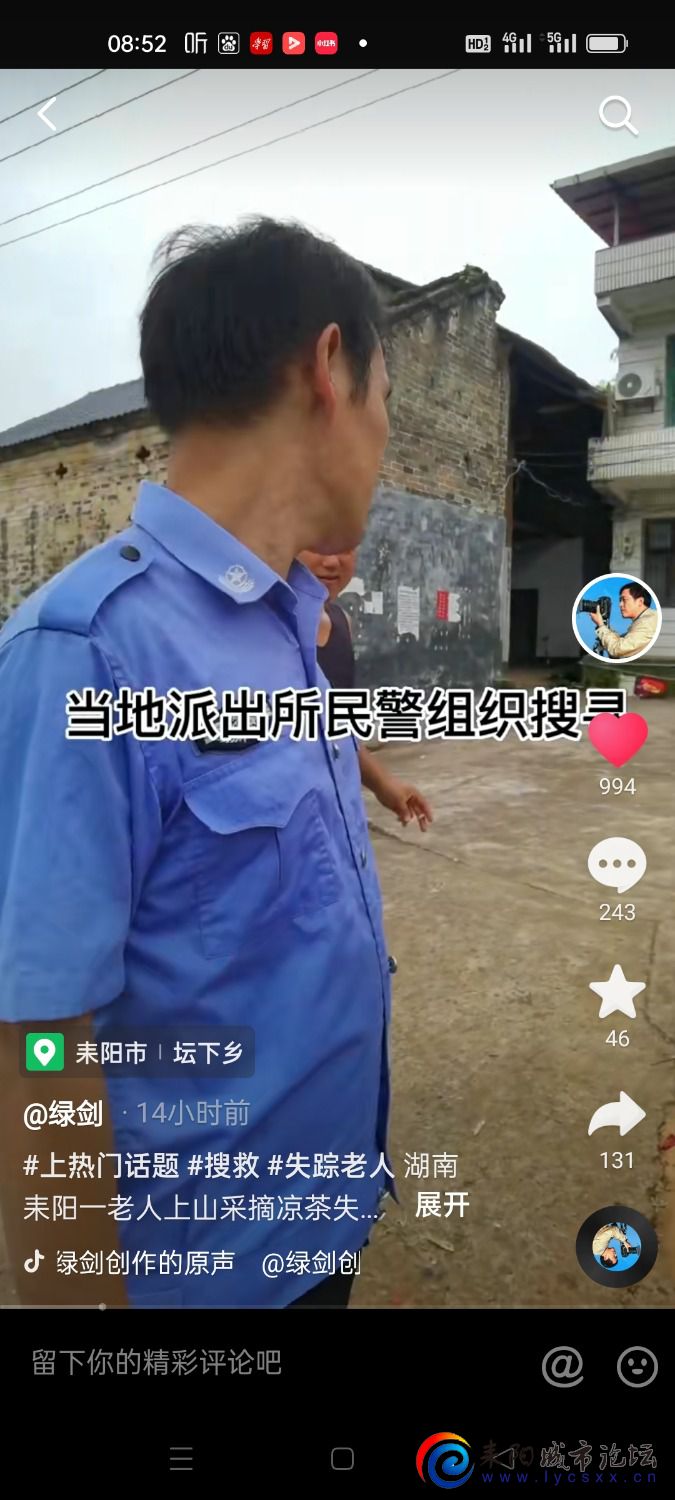Open the original sound 绿剑创作的原声
The height and width of the screenshot is (1500, 675).
click(145, 1263)
